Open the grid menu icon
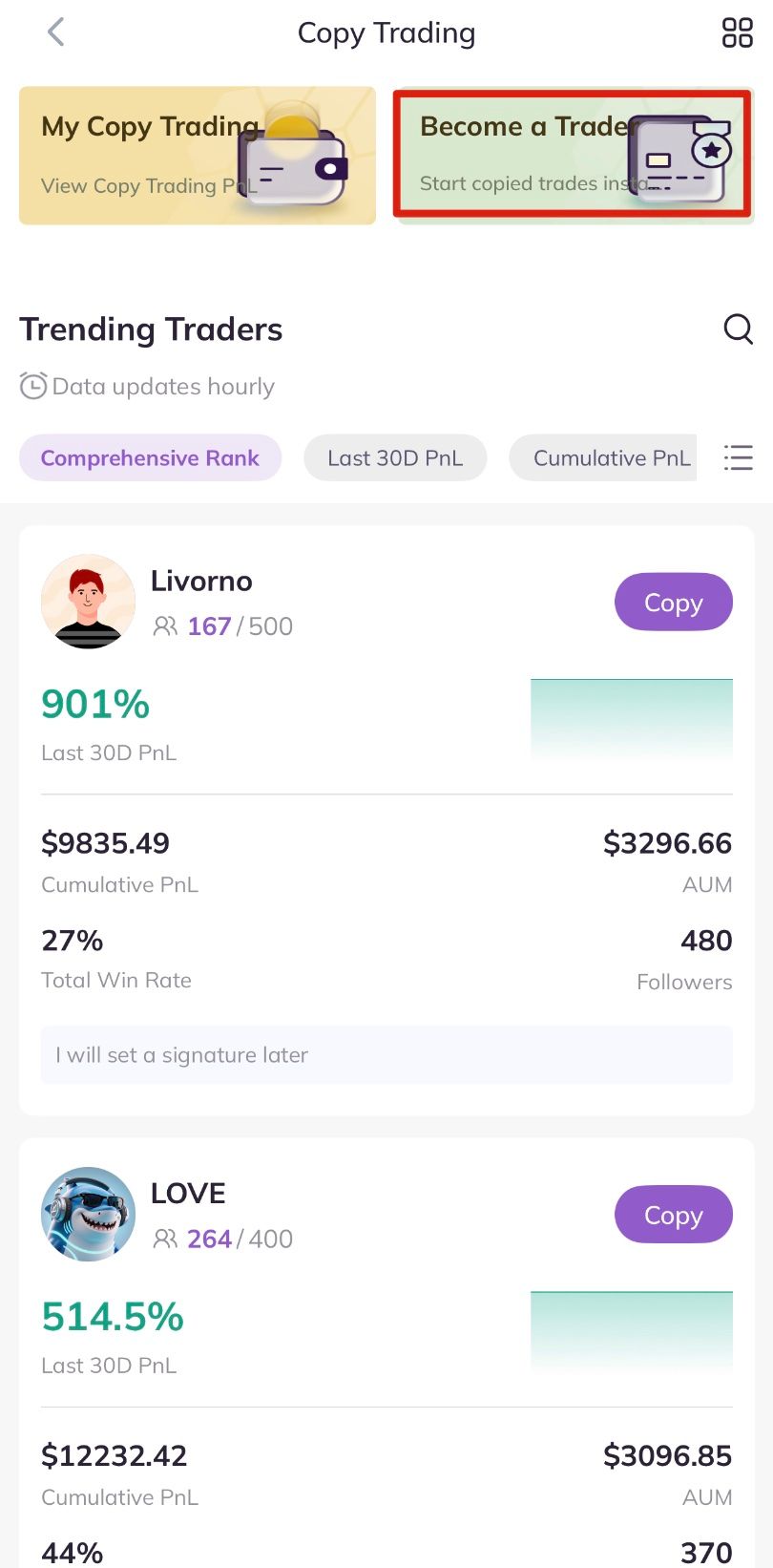Image resolution: width=773 pixels, height=1568 pixels. [x=737, y=32]
